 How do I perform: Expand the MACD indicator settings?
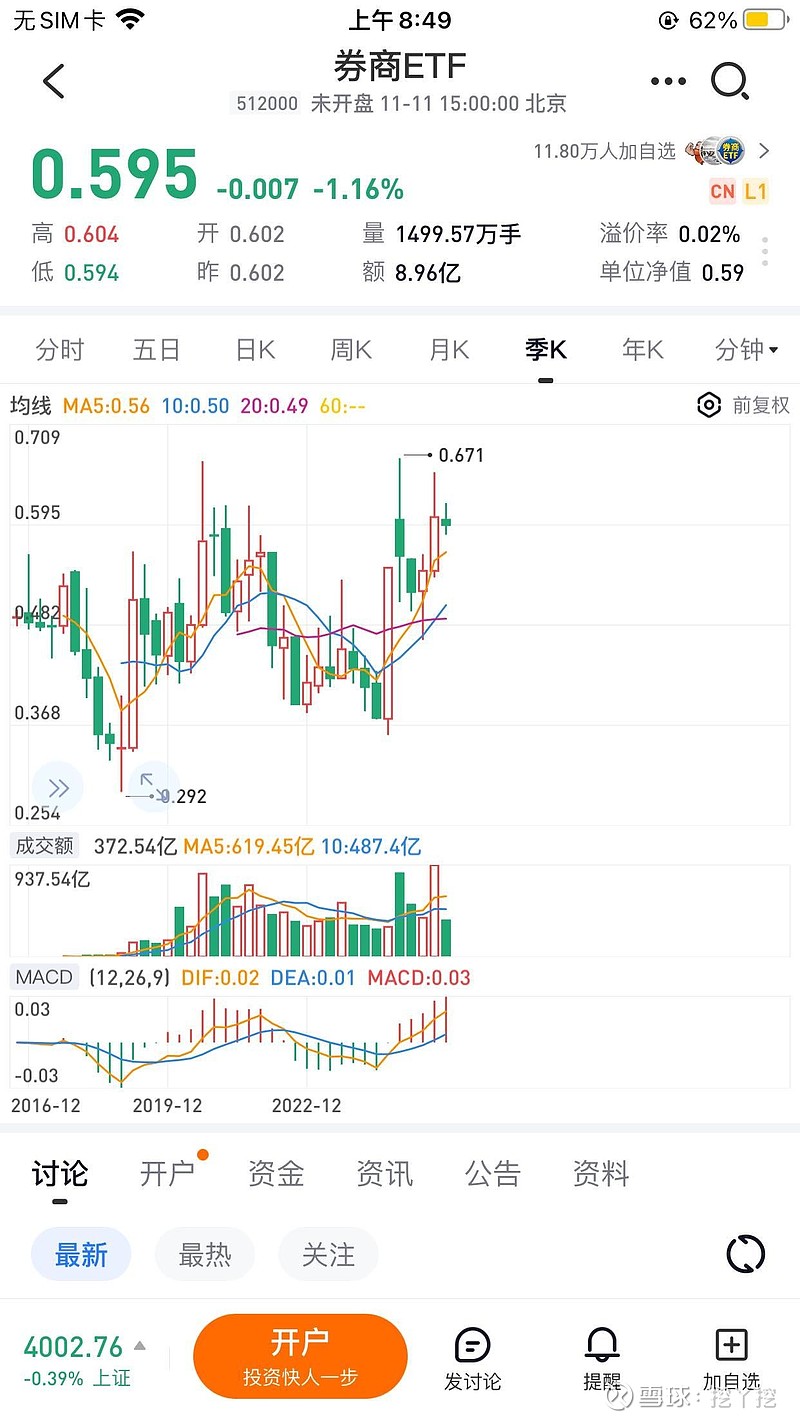tap(43, 977)
